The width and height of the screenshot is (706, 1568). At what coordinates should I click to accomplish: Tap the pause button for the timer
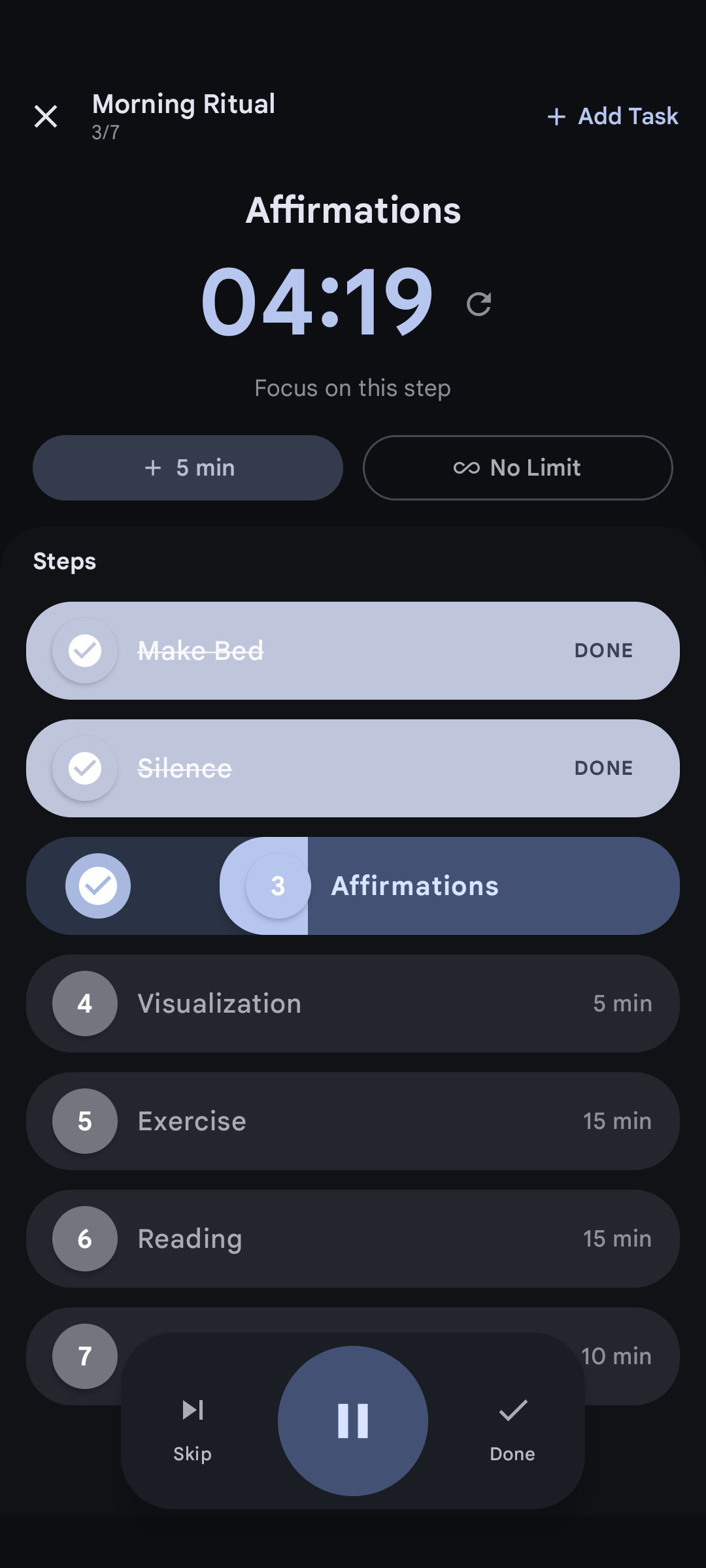pyautogui.click(x=353, y=1420)
